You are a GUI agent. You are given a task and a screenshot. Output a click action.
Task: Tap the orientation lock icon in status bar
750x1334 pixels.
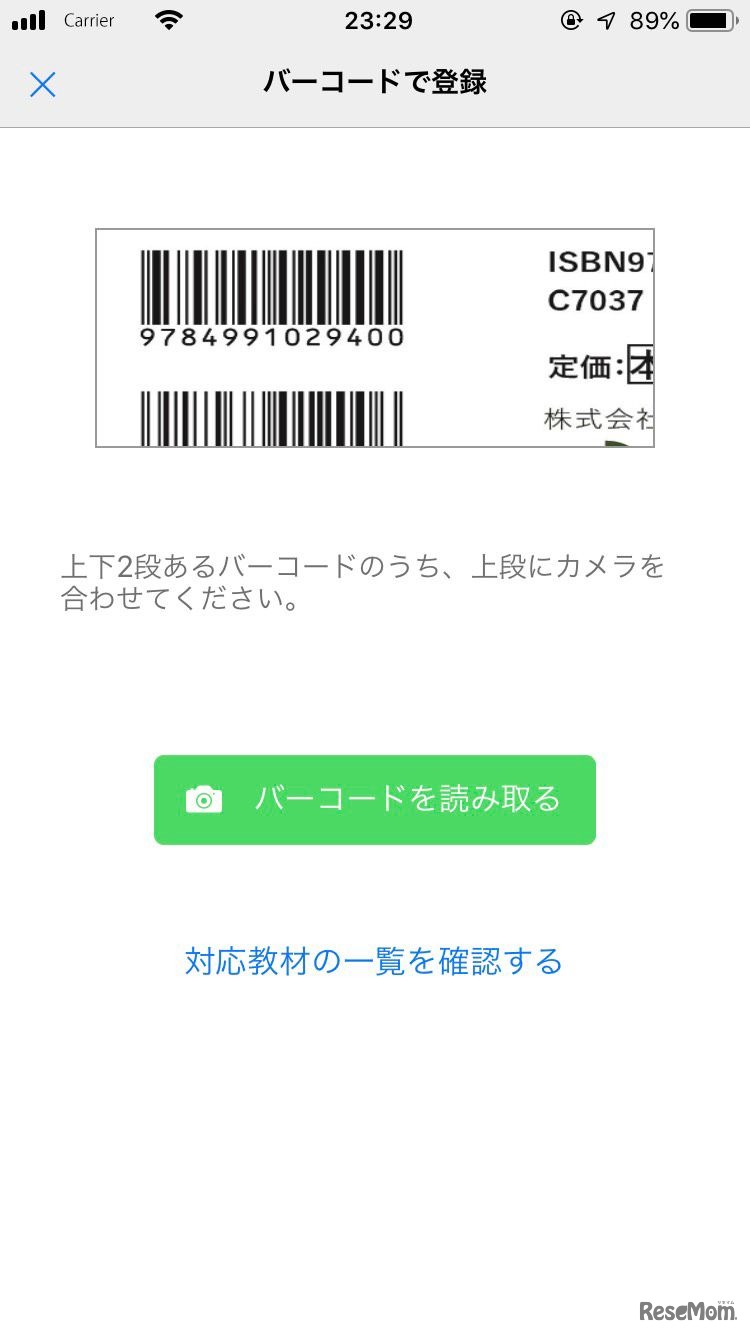(570, 19)
